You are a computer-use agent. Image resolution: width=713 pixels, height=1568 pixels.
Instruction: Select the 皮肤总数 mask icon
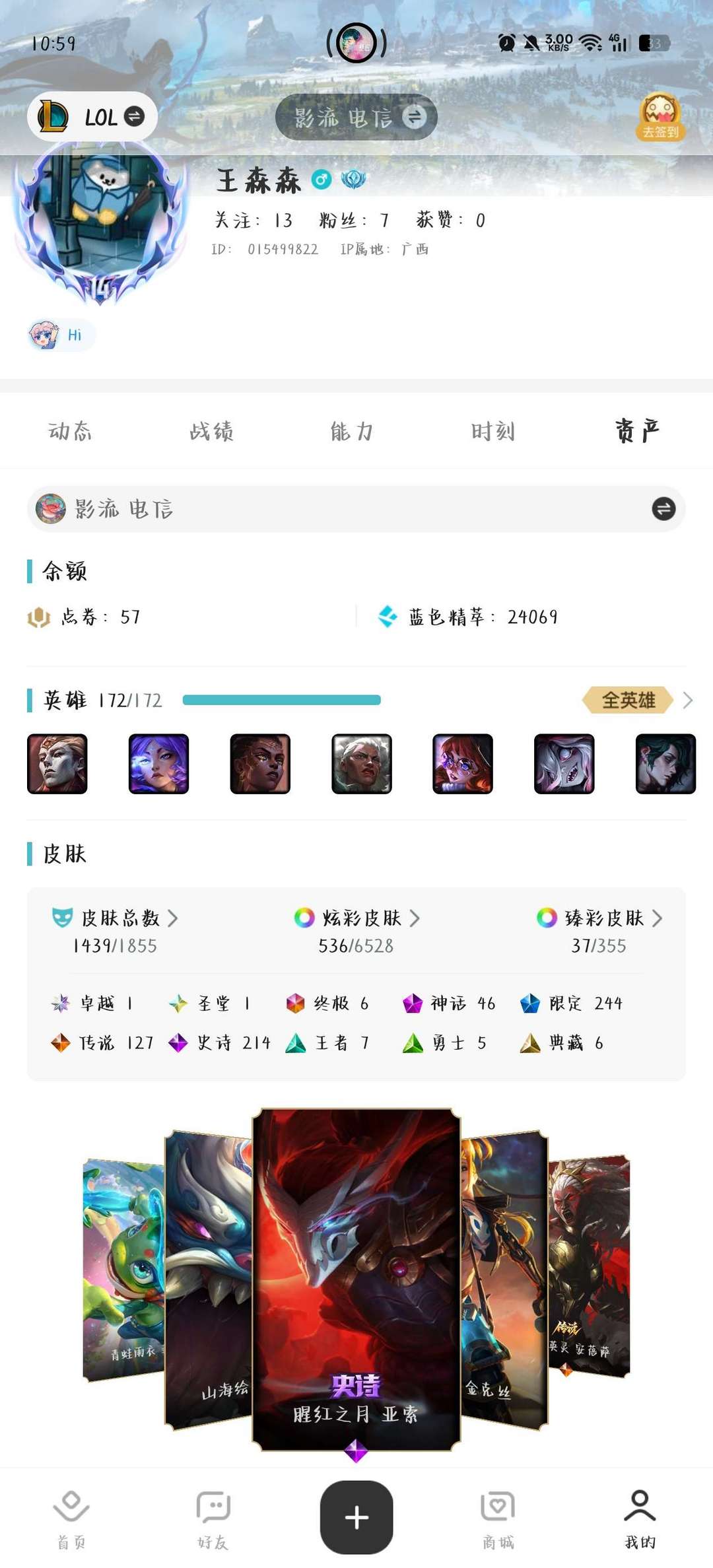(63, 917)
